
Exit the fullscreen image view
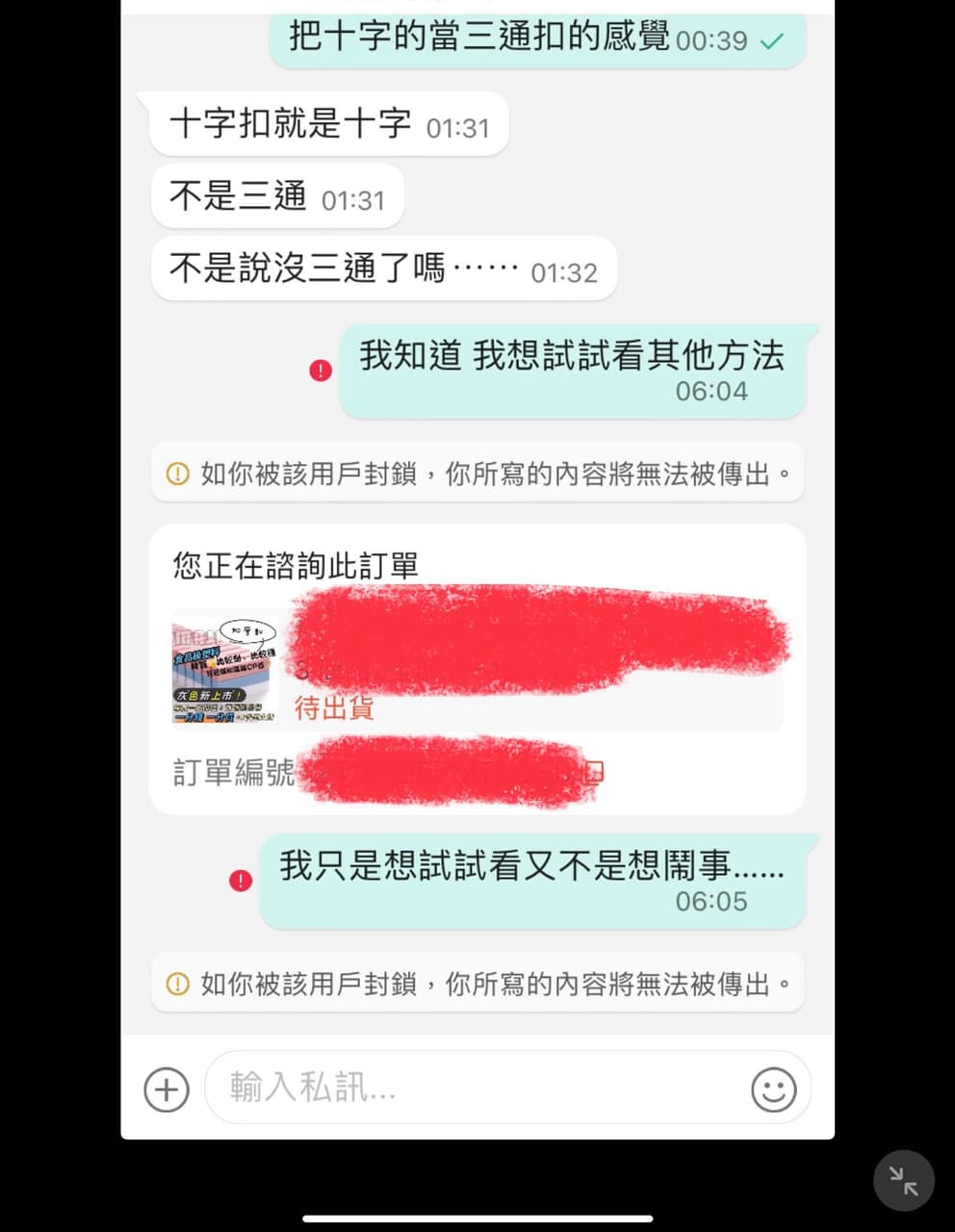pyautogui.click(x=903, y=1180)
